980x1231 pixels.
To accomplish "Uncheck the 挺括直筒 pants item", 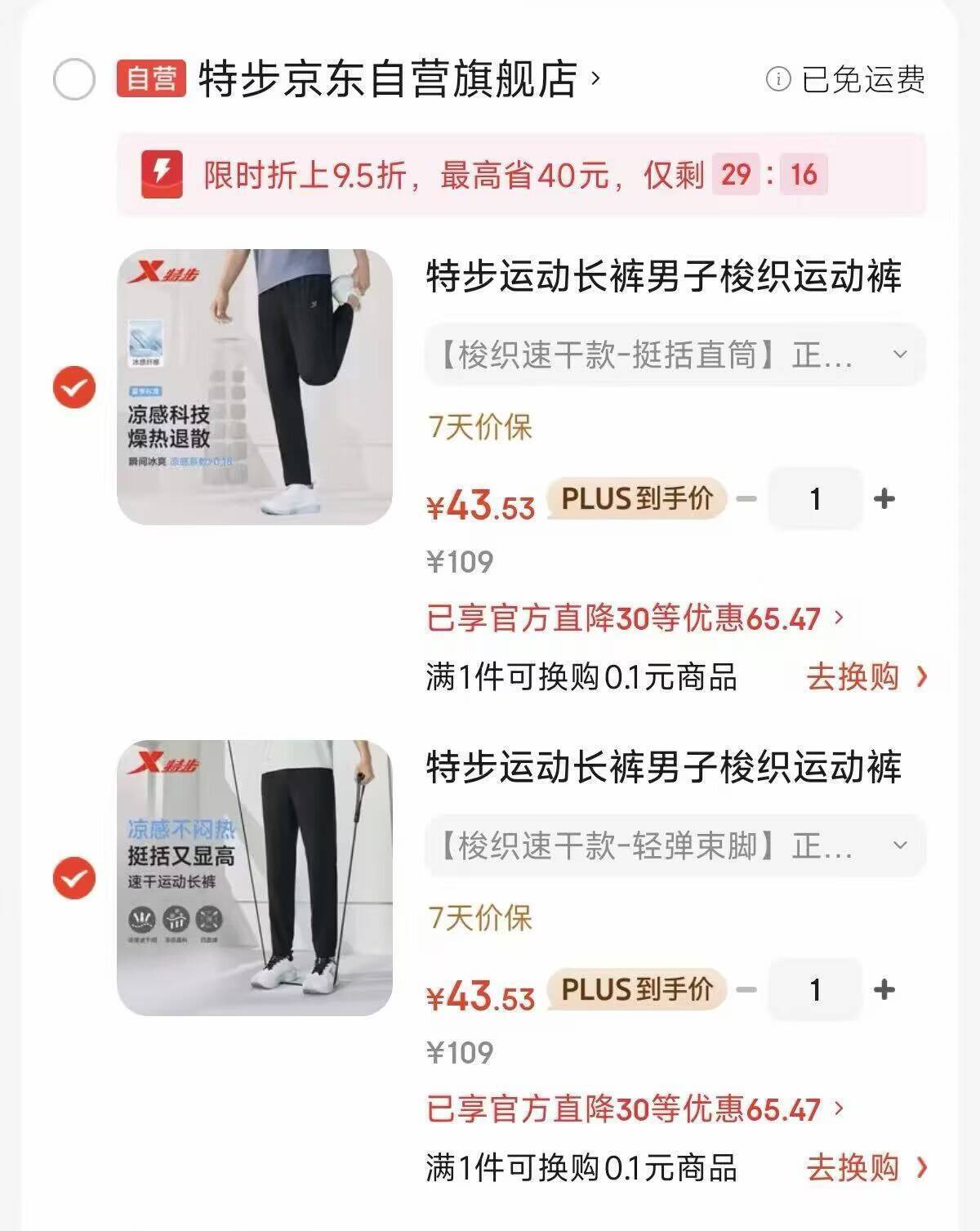I will pyautogui.click(x=74, y=387).
